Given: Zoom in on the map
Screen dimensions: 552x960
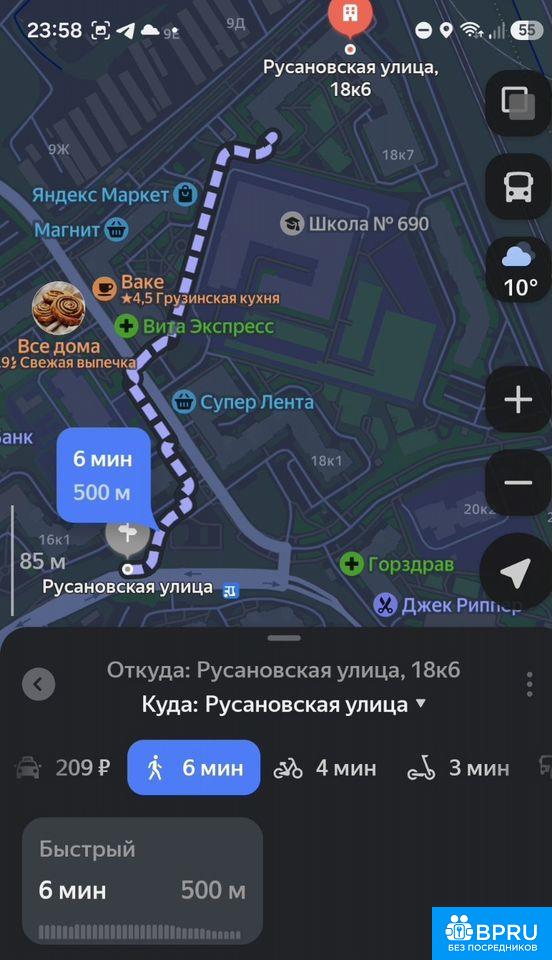Looking at the screenshot, I should click(x=518, y=400).
